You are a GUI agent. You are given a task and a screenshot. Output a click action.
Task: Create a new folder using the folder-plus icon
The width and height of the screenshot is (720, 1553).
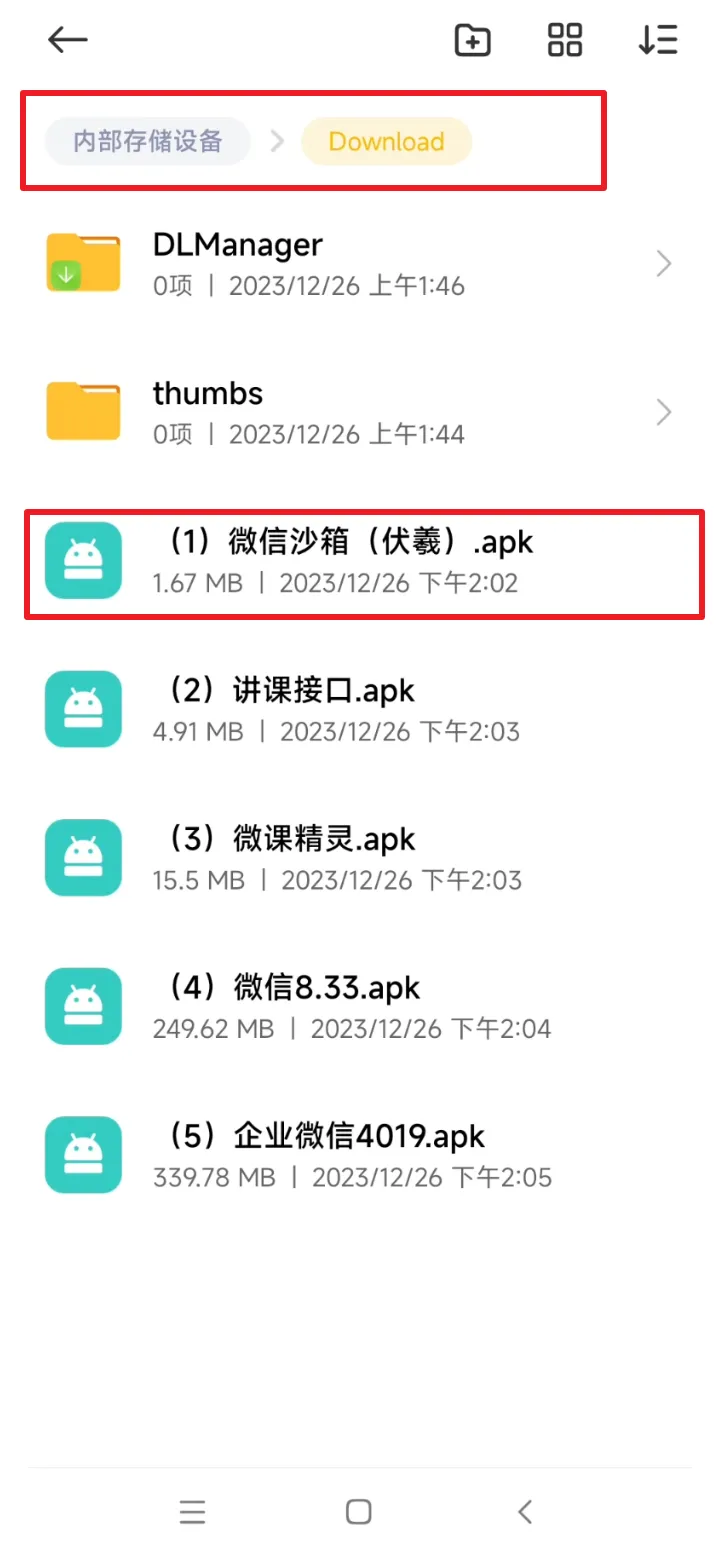pos(472,40)
